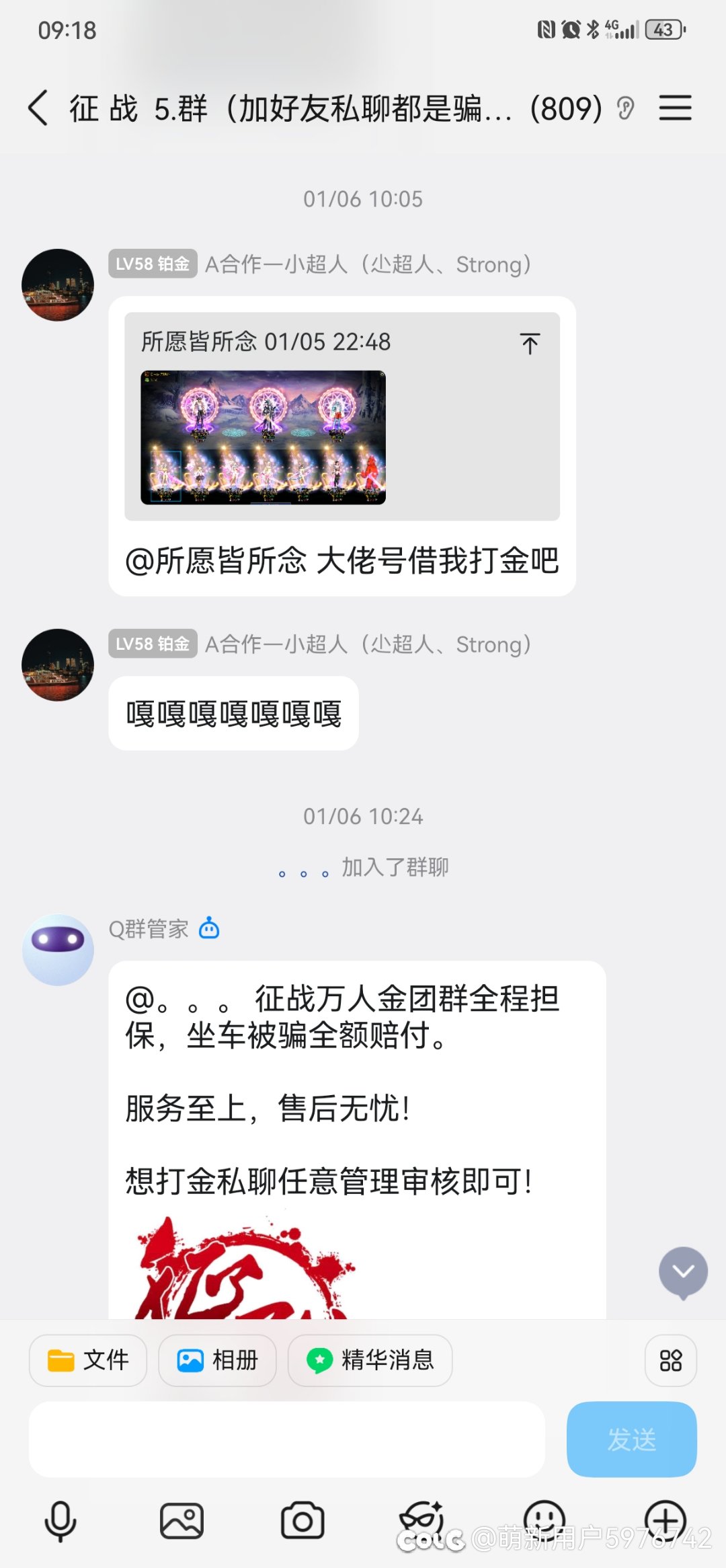Open the camera to take a photo
This screenshot has width=726, height=1568.
click(x=302, y=1520)
